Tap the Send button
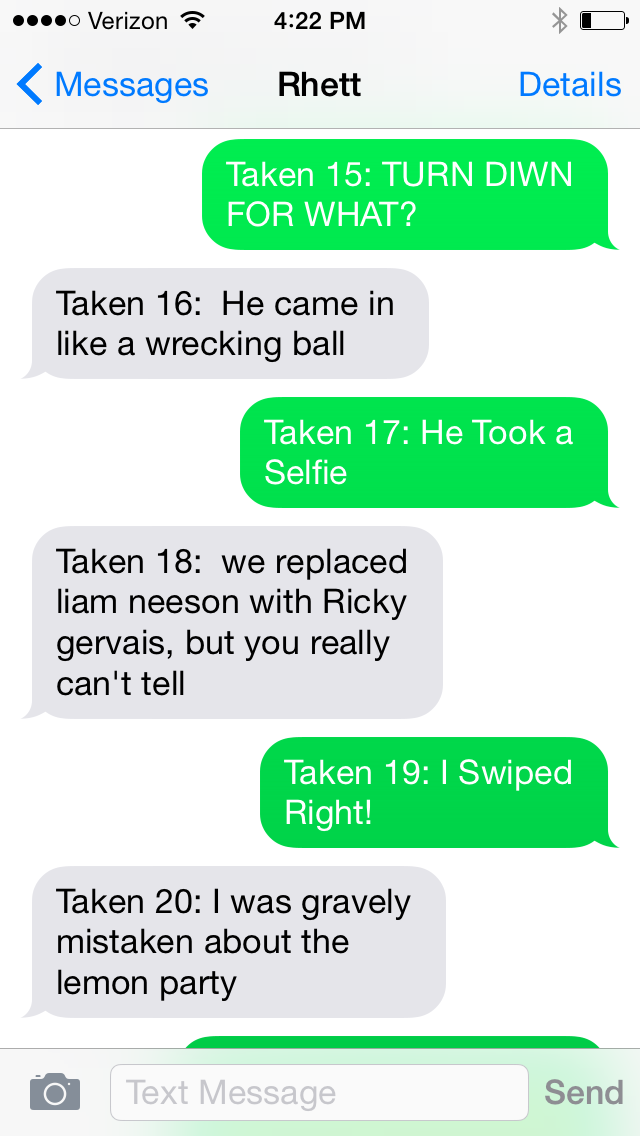Image resolution: width=640 pixels, height=1136 pixels. click(583, 1092)
